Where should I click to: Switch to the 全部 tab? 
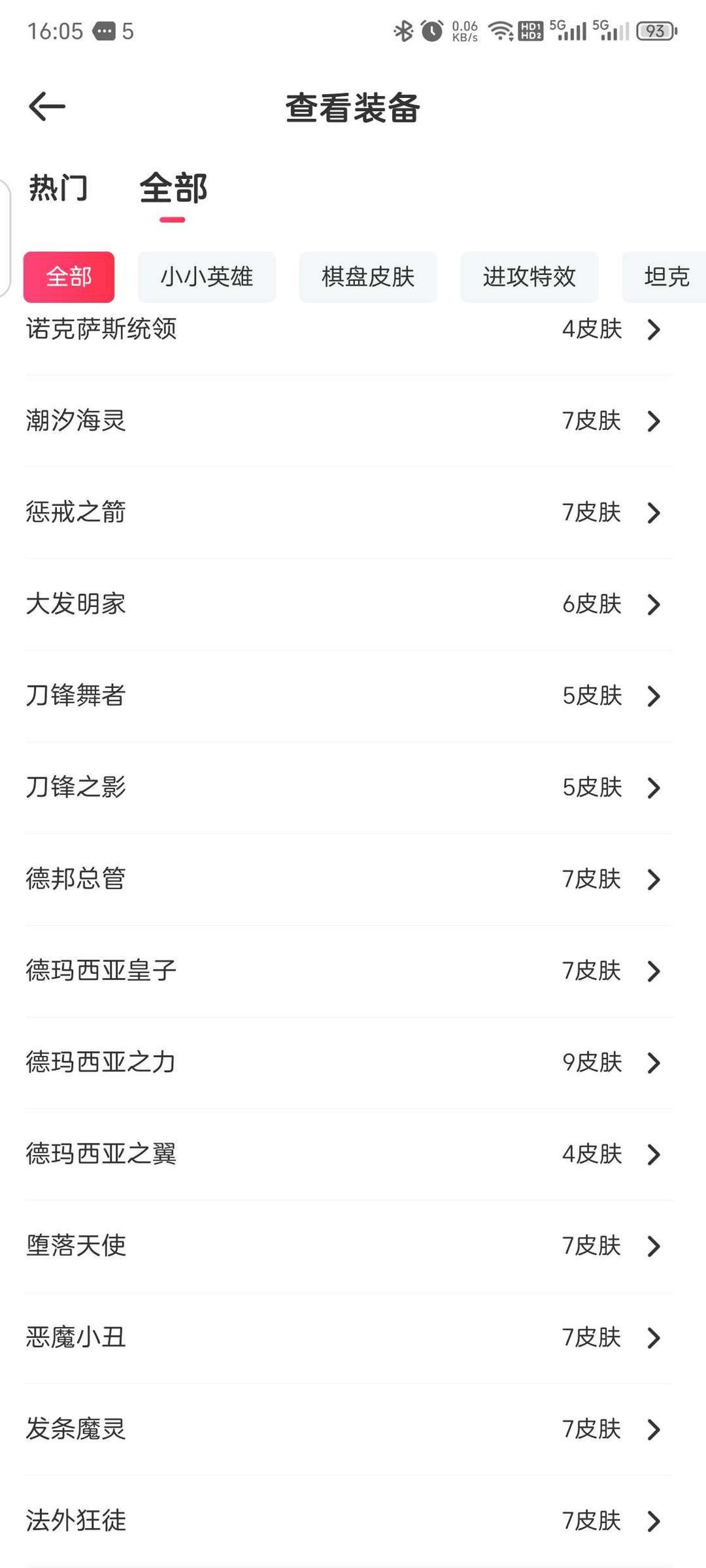(x=172, y=189)
